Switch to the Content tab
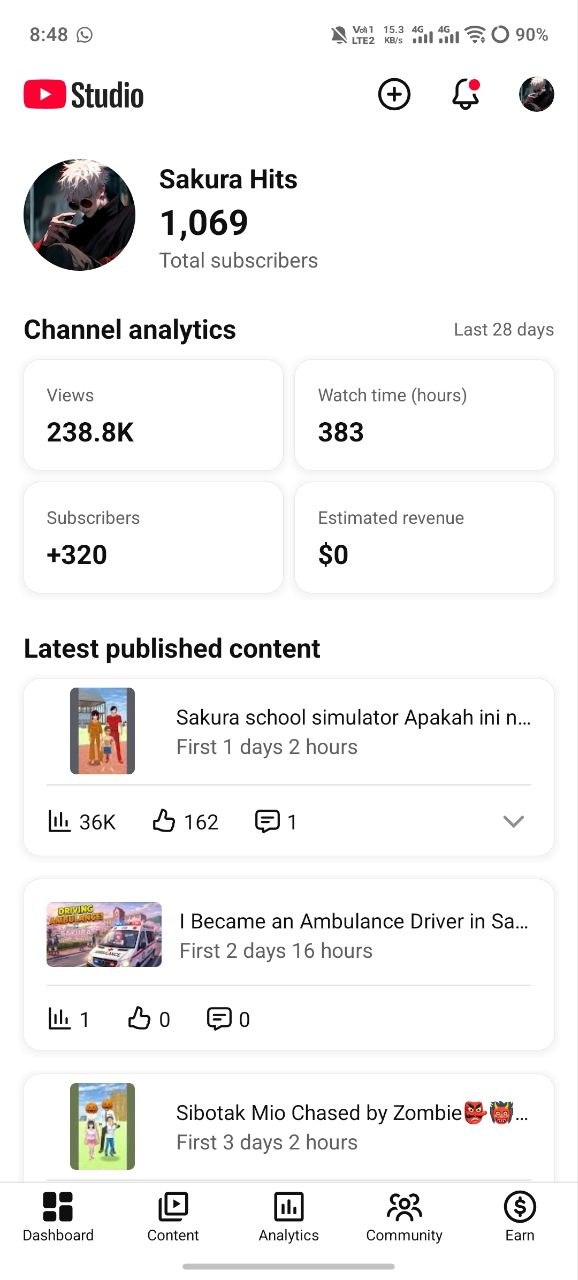This screenshot has width=578, height=1280. coord(173,1216)
